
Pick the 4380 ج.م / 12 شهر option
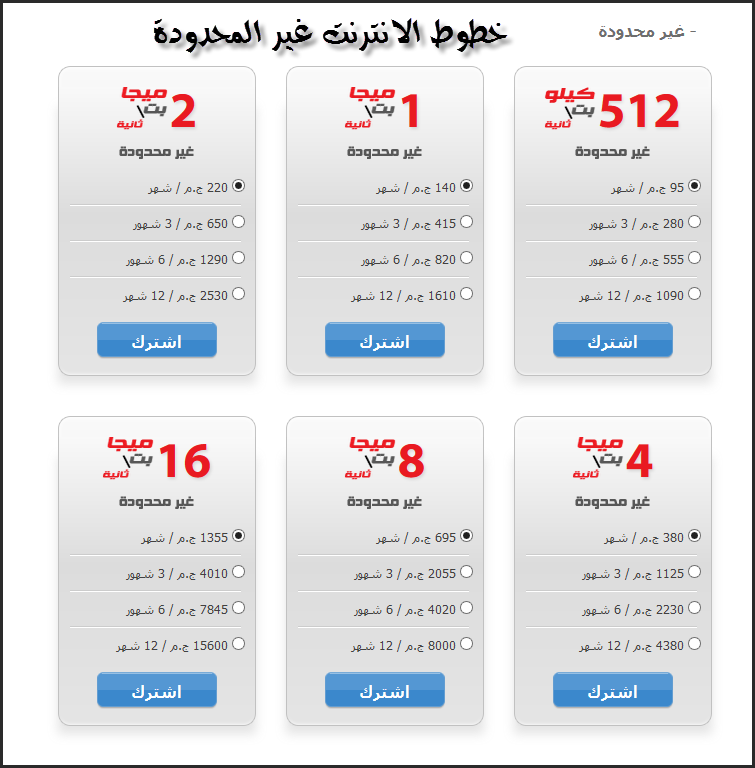[x=695, y=644]
